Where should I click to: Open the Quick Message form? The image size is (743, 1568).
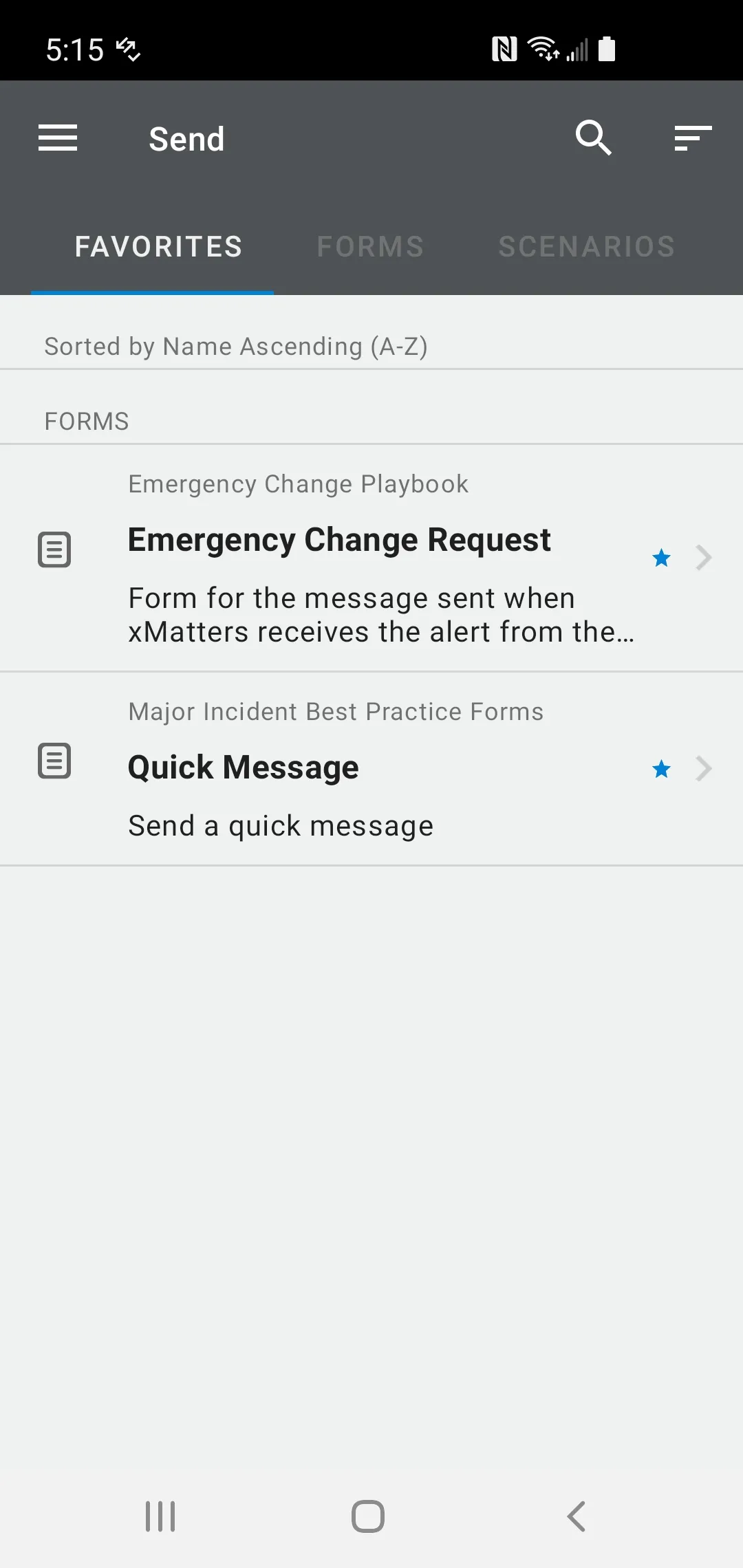pyautogui.click(x=242, y=766)
